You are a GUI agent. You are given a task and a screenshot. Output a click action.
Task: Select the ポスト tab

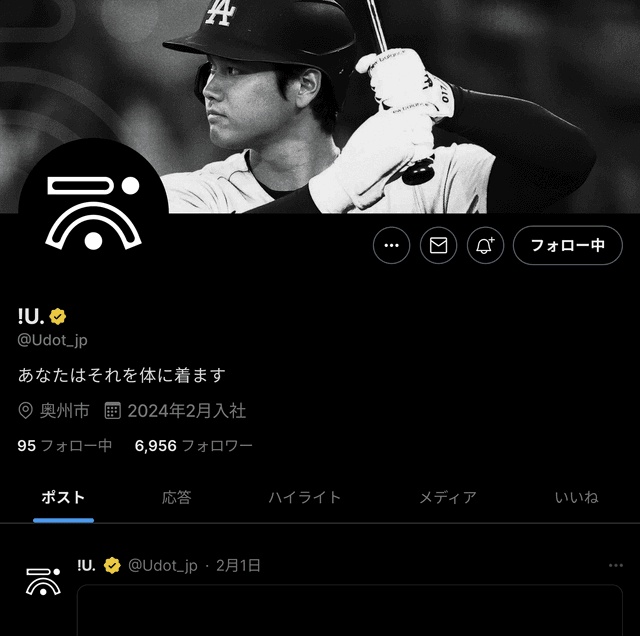pyautogui.click(x=63, y=497)
